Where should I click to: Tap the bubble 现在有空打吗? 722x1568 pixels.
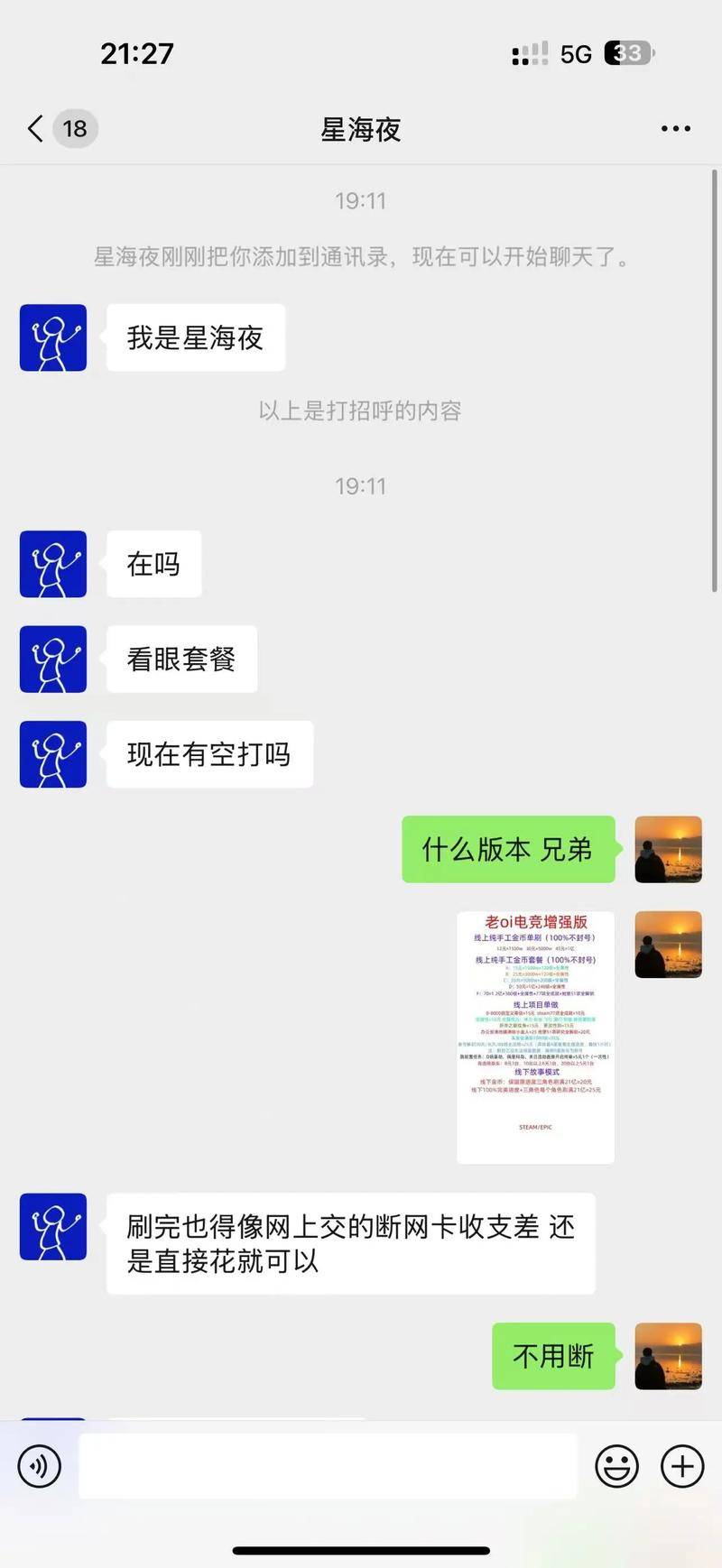(x=208, y=755)
